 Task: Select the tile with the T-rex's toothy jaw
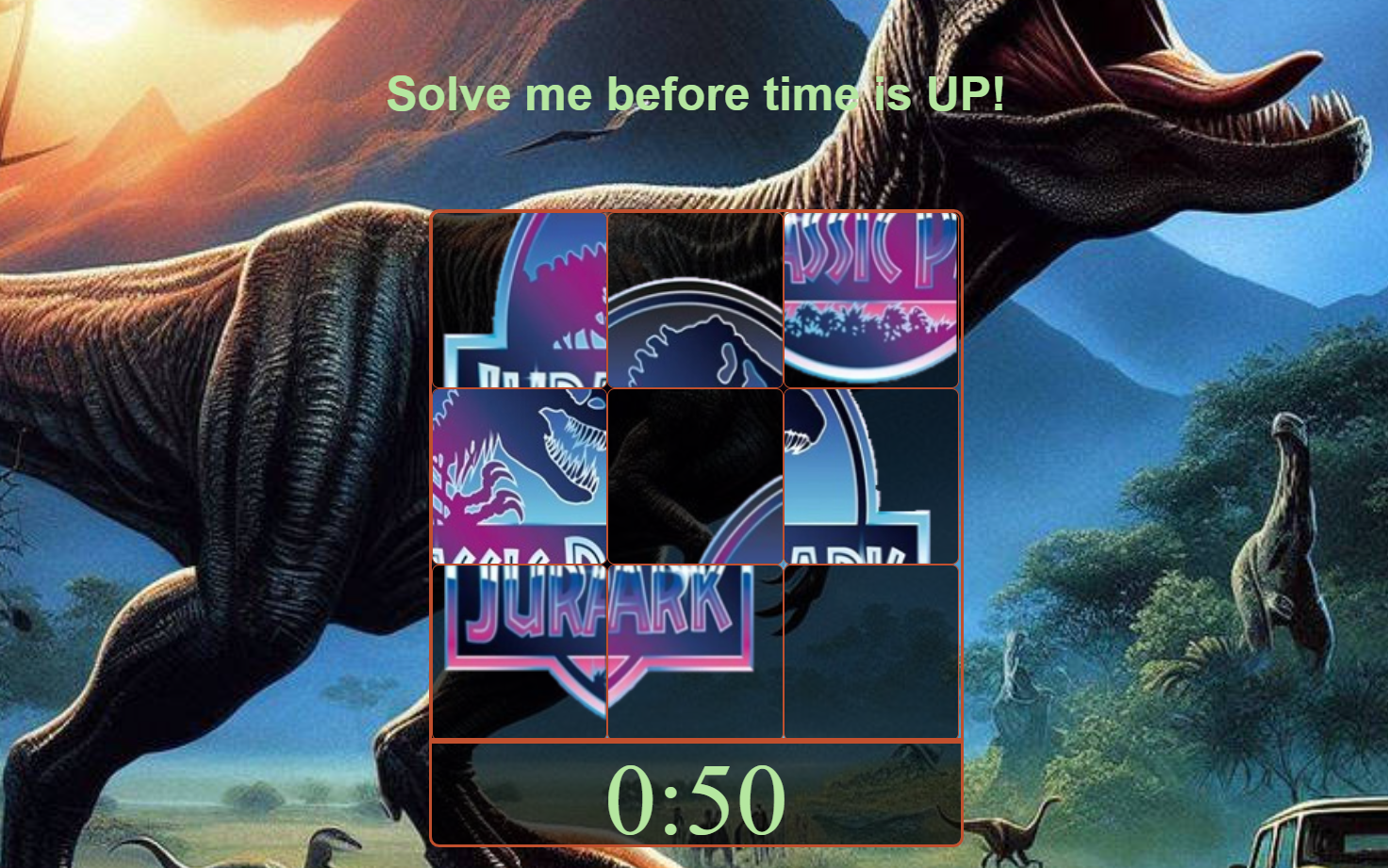[x=520, y=476]
